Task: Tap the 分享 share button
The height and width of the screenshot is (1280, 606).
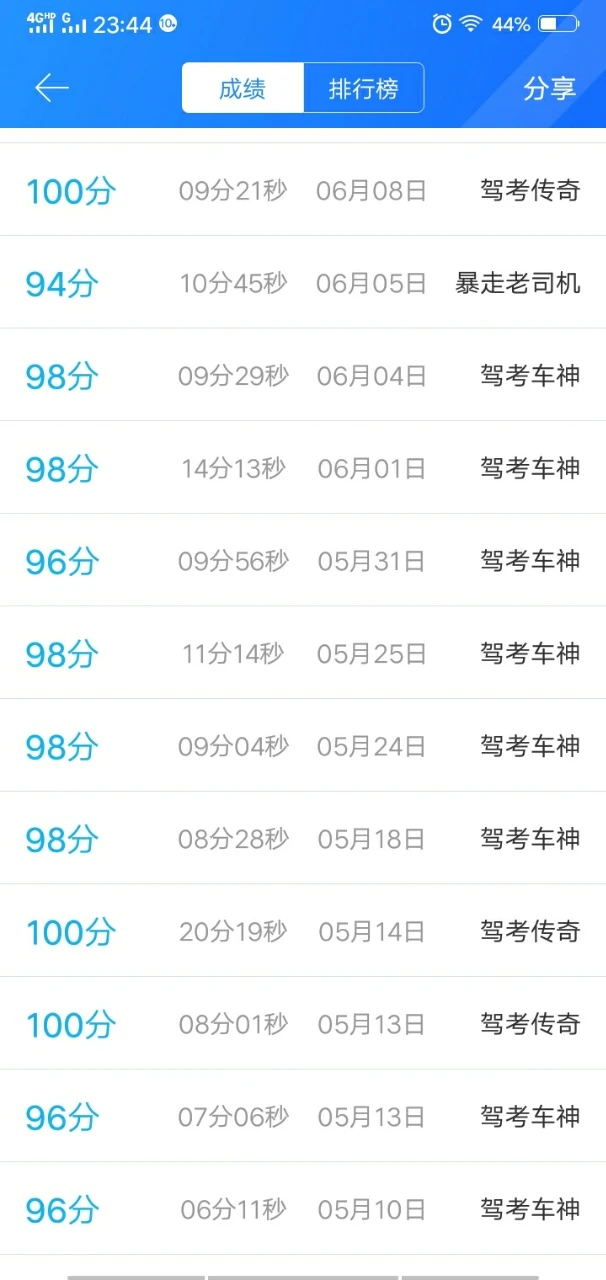Action: (x=550, y=88)
